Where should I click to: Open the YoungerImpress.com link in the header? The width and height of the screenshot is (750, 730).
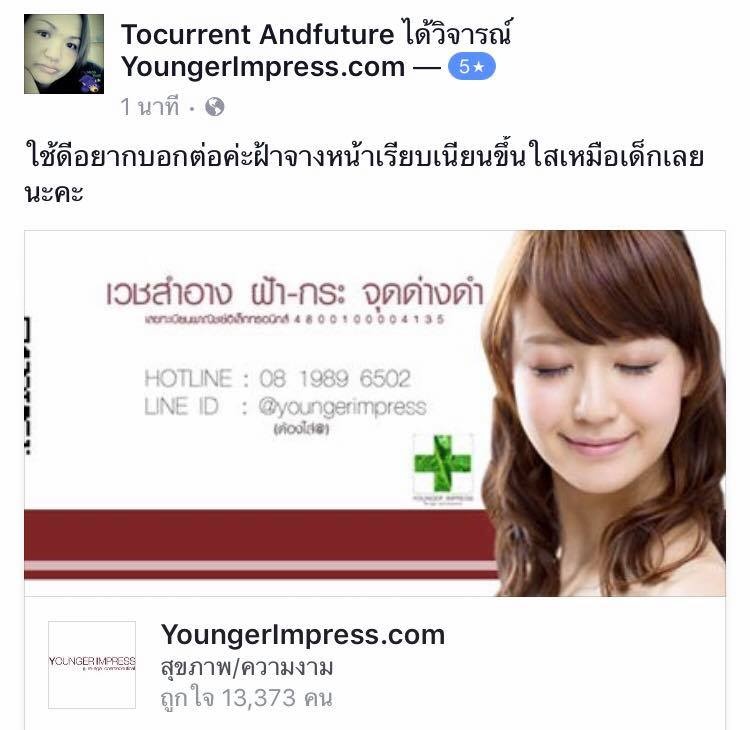(x=262, y=68)
